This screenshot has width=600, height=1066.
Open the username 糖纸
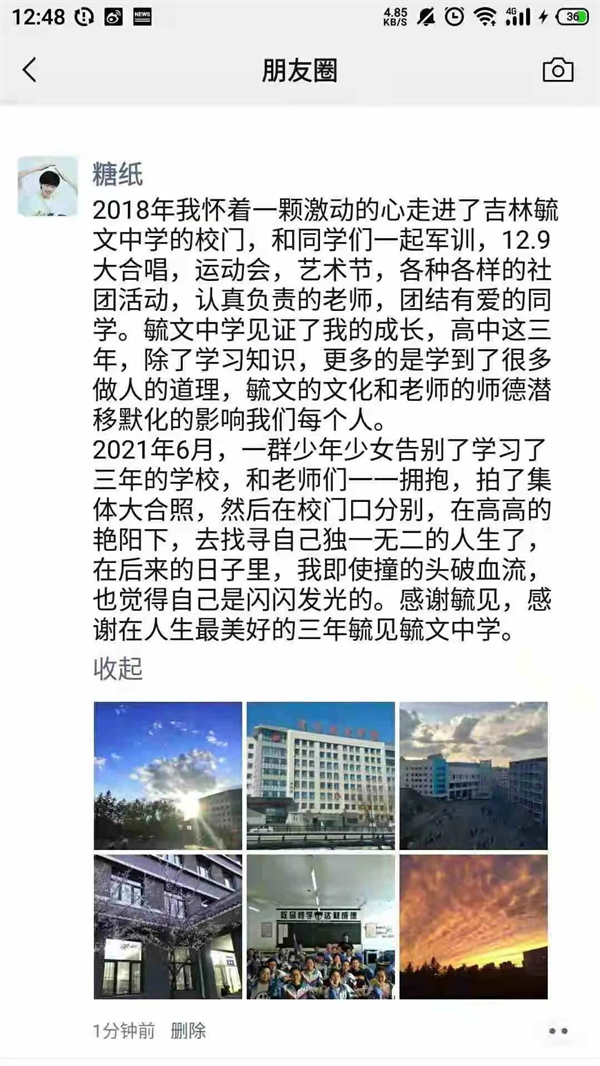118,174
